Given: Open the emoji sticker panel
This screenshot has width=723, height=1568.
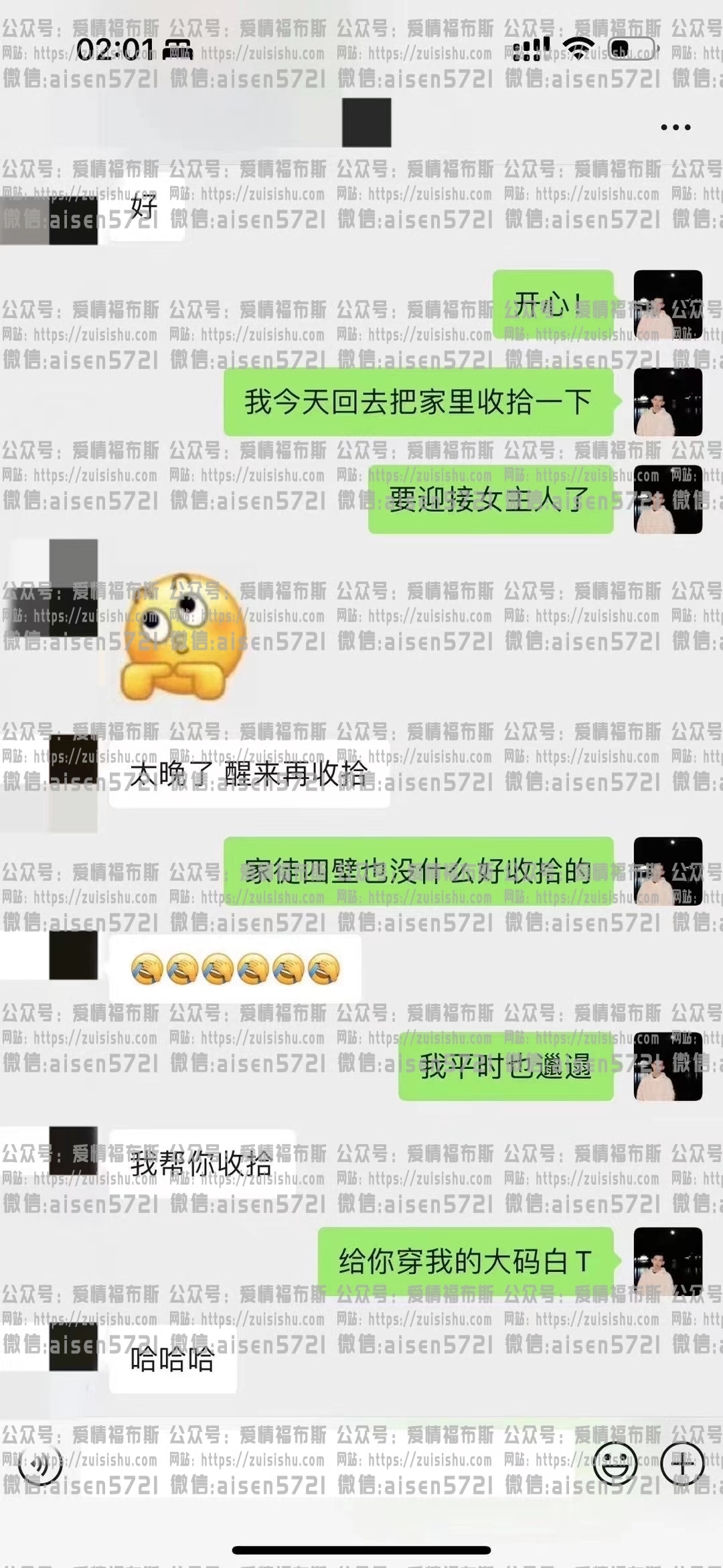Looking at the screenshot, I should (x=615, y=1465).
